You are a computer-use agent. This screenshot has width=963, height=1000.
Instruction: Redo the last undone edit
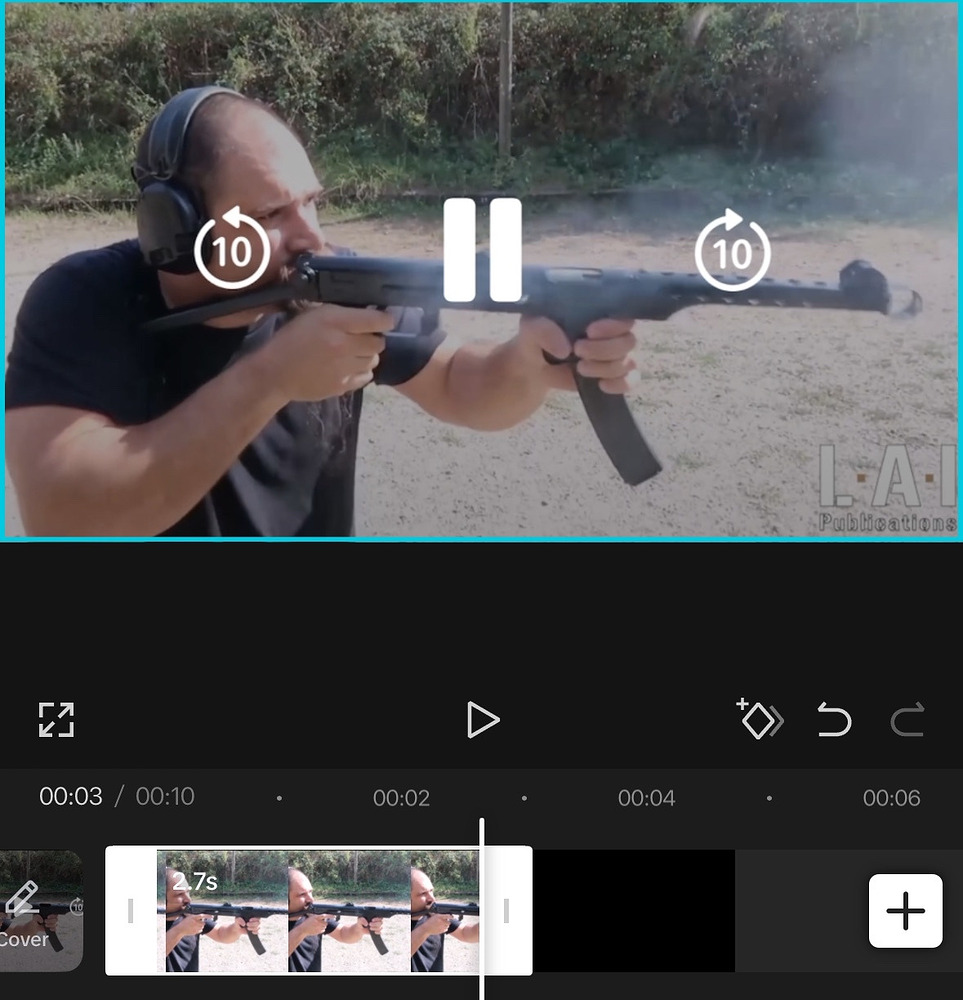coord(907,720)
